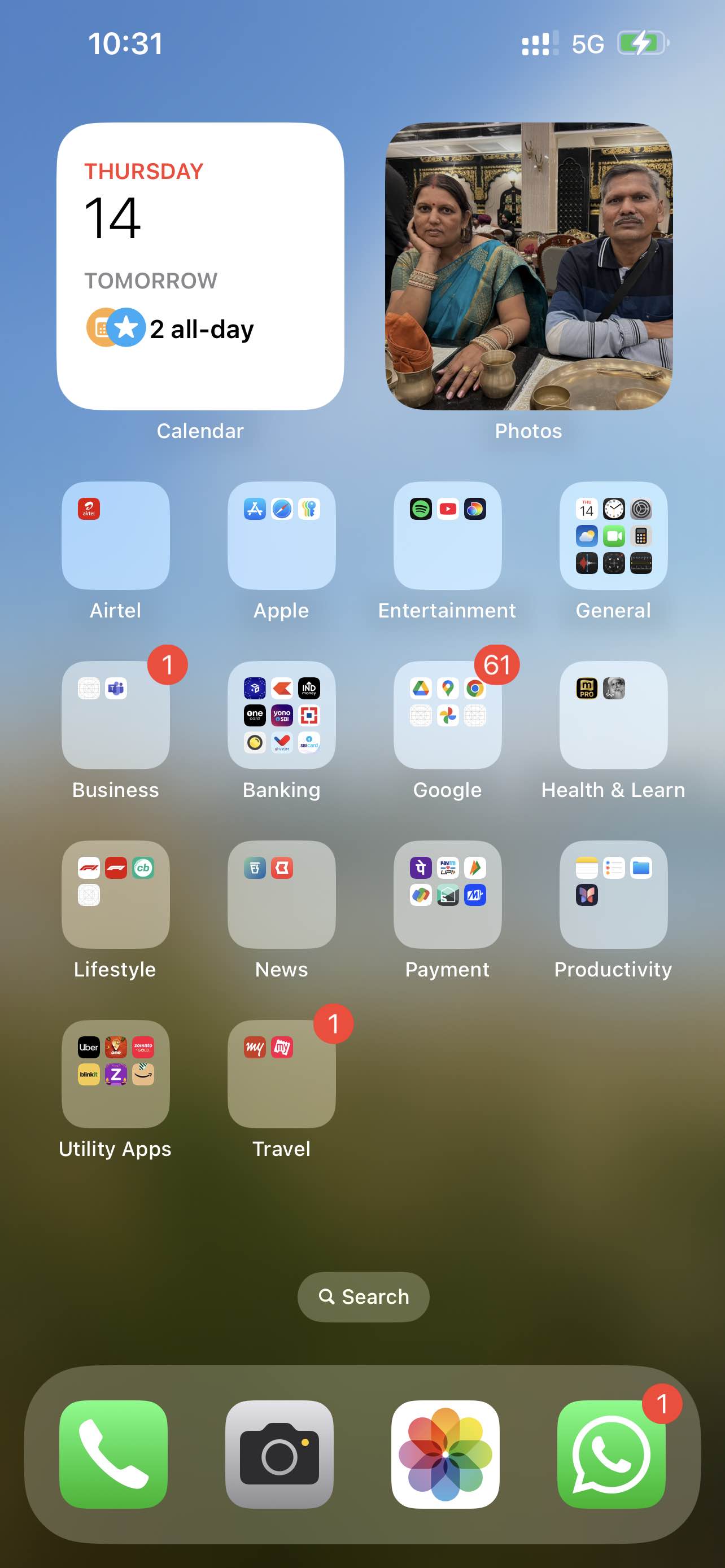This screenshot has width=725, height=1568.
Task: Open the Airtel folder
Action: point(116,536)
